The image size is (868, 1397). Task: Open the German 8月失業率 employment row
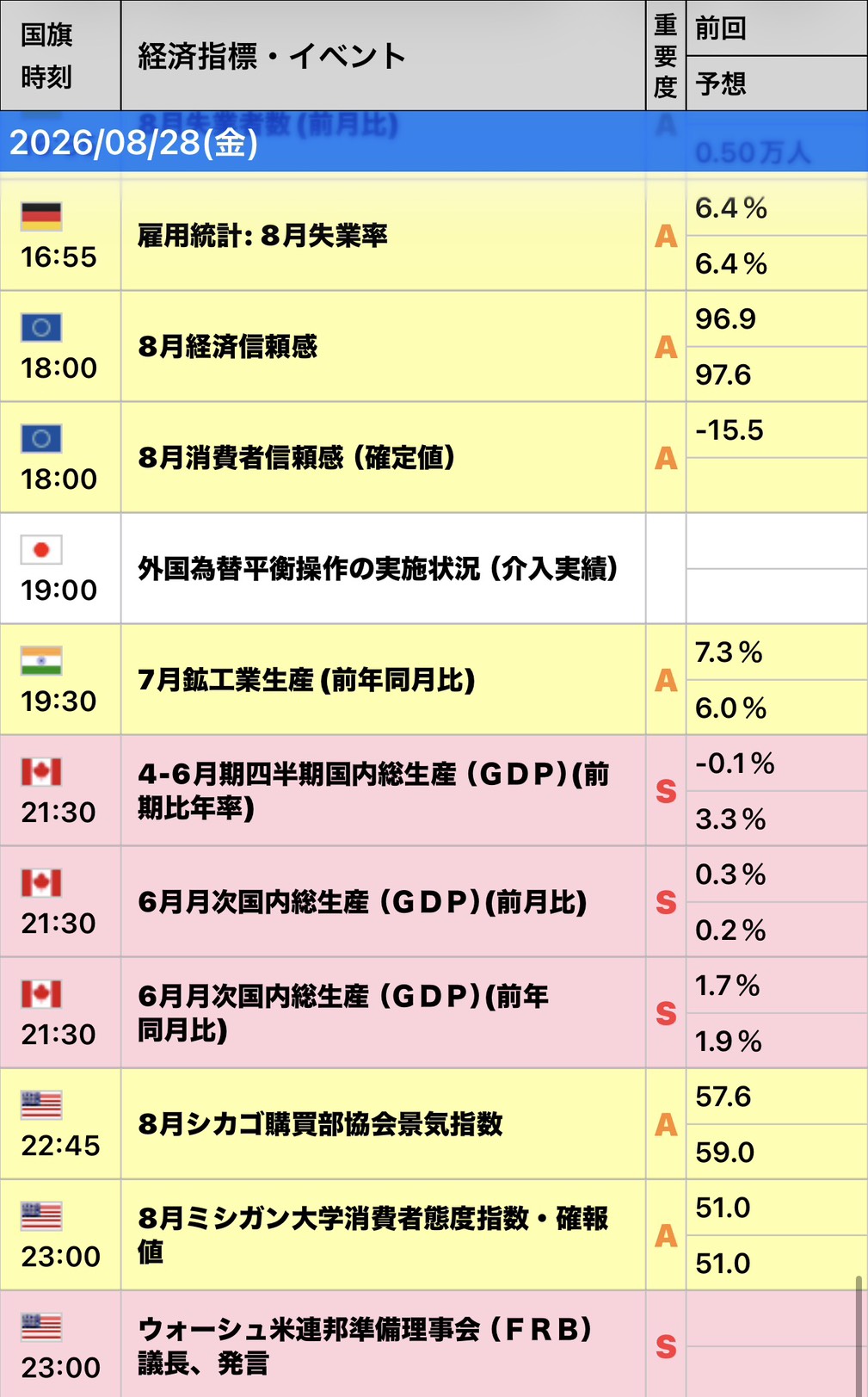pos(434,235)
